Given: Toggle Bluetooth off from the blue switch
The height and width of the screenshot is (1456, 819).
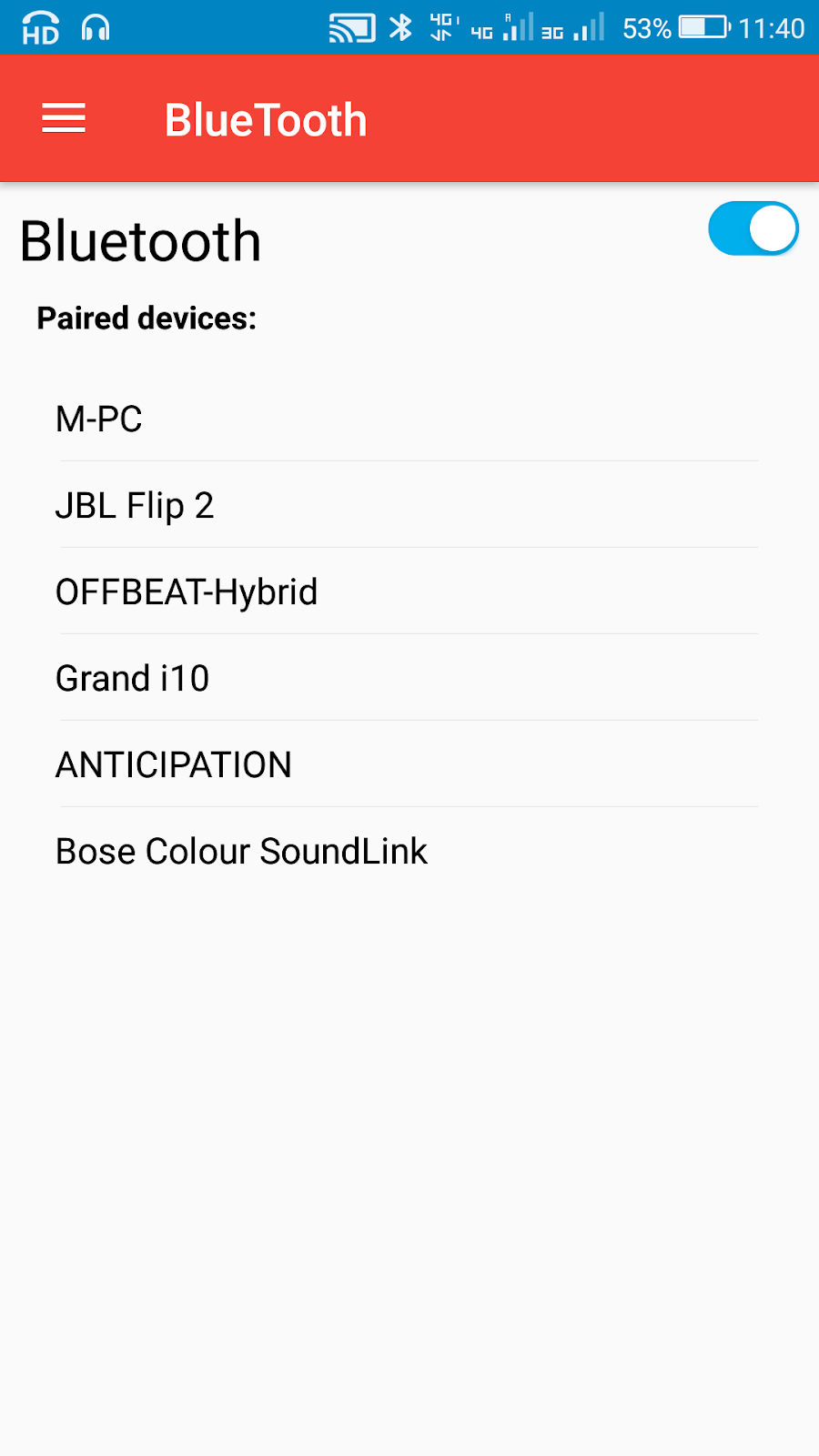Looking at the screenshot, I should (x=753, y=229).
